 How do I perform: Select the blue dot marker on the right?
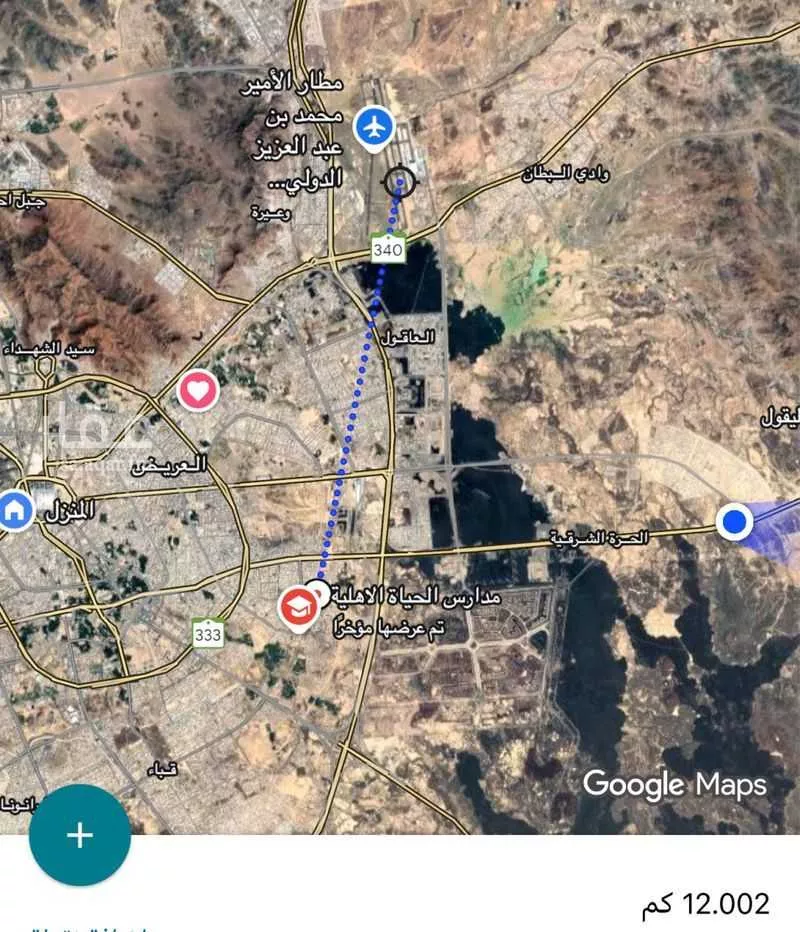(735, 522)
